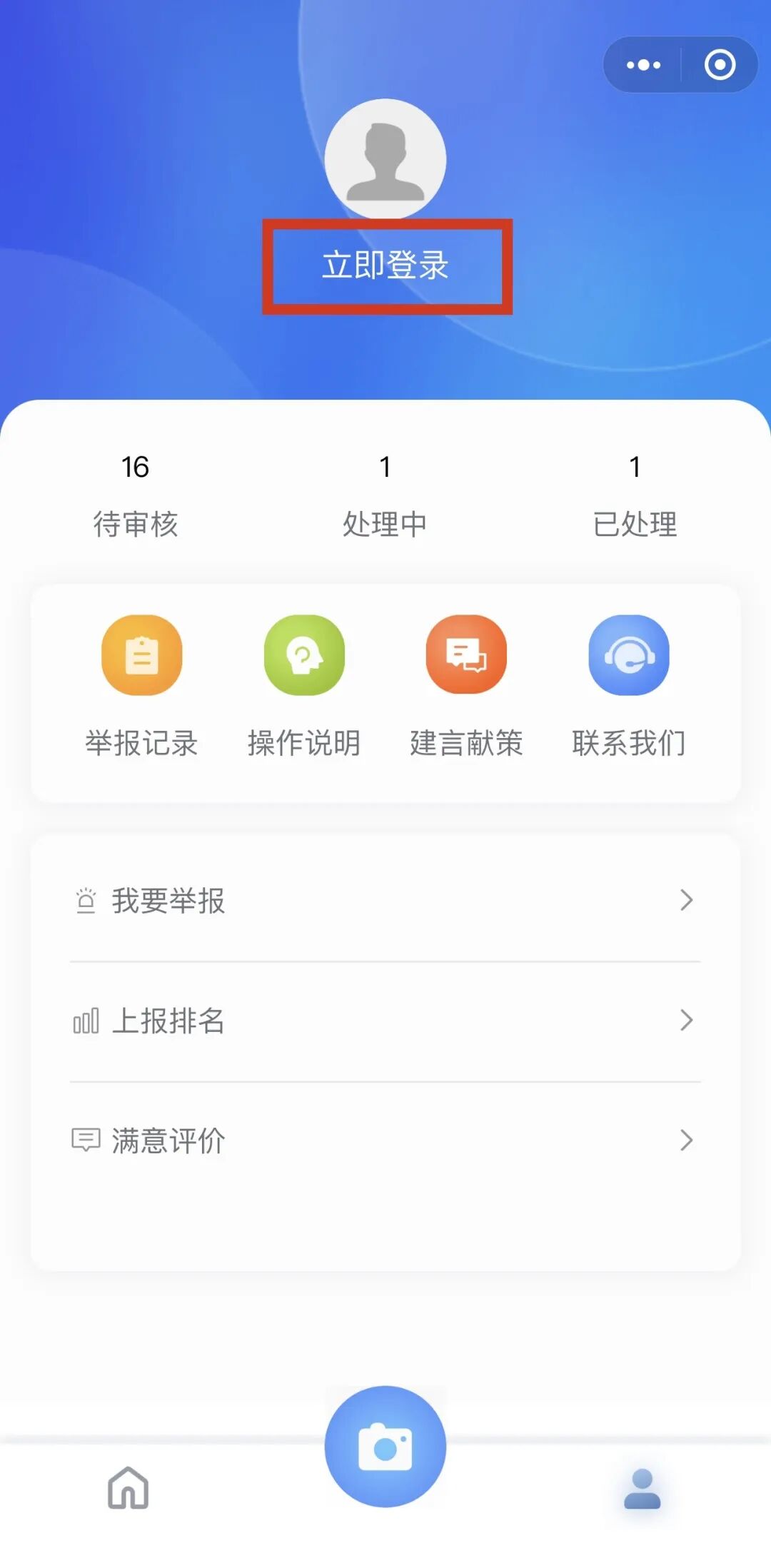Open the 我要举报 row
The height and width of the screenshot is (1568, 771).
[x=385, y=901]
